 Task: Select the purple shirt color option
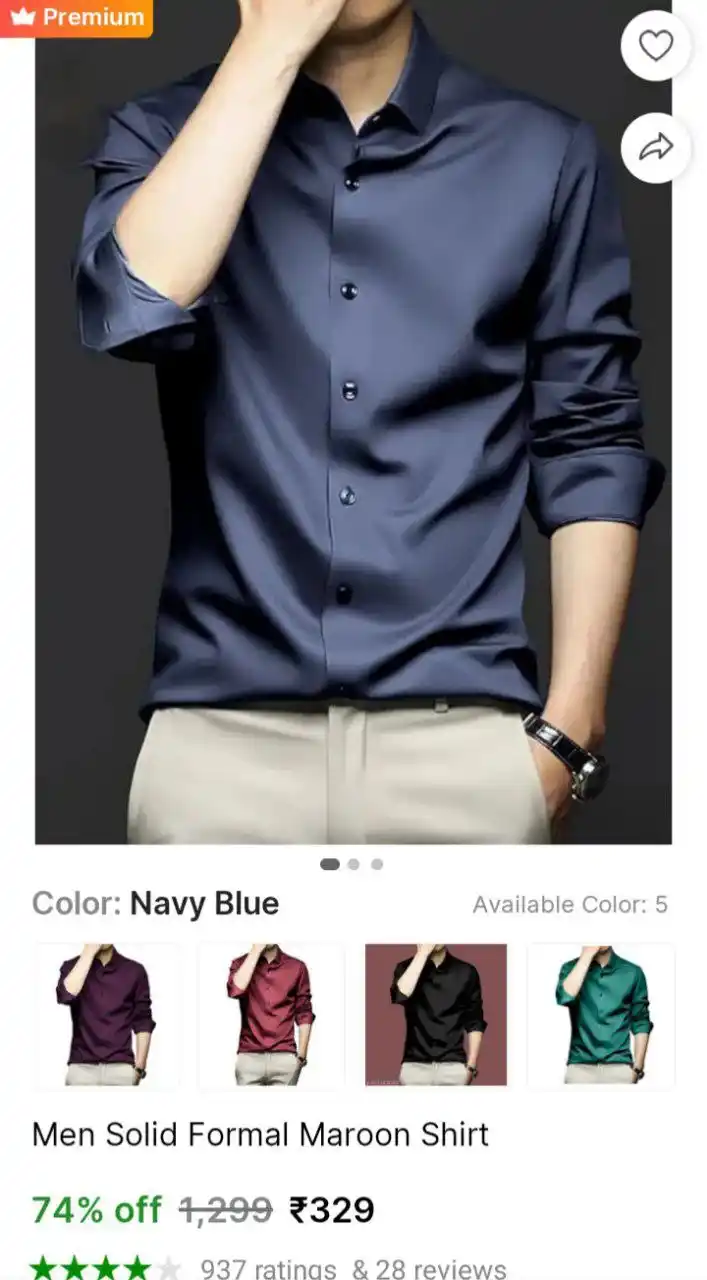coord(108,1015)
